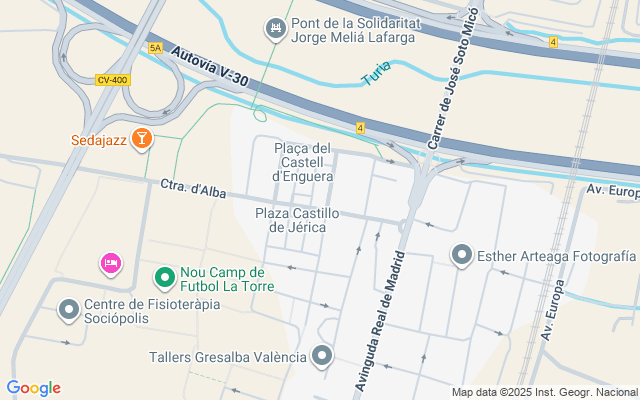The image size is (640, 400).
Task: Open Nou Camp de Futbol La Torre pin
Action: pyautogui.click(x=165, y=278)
